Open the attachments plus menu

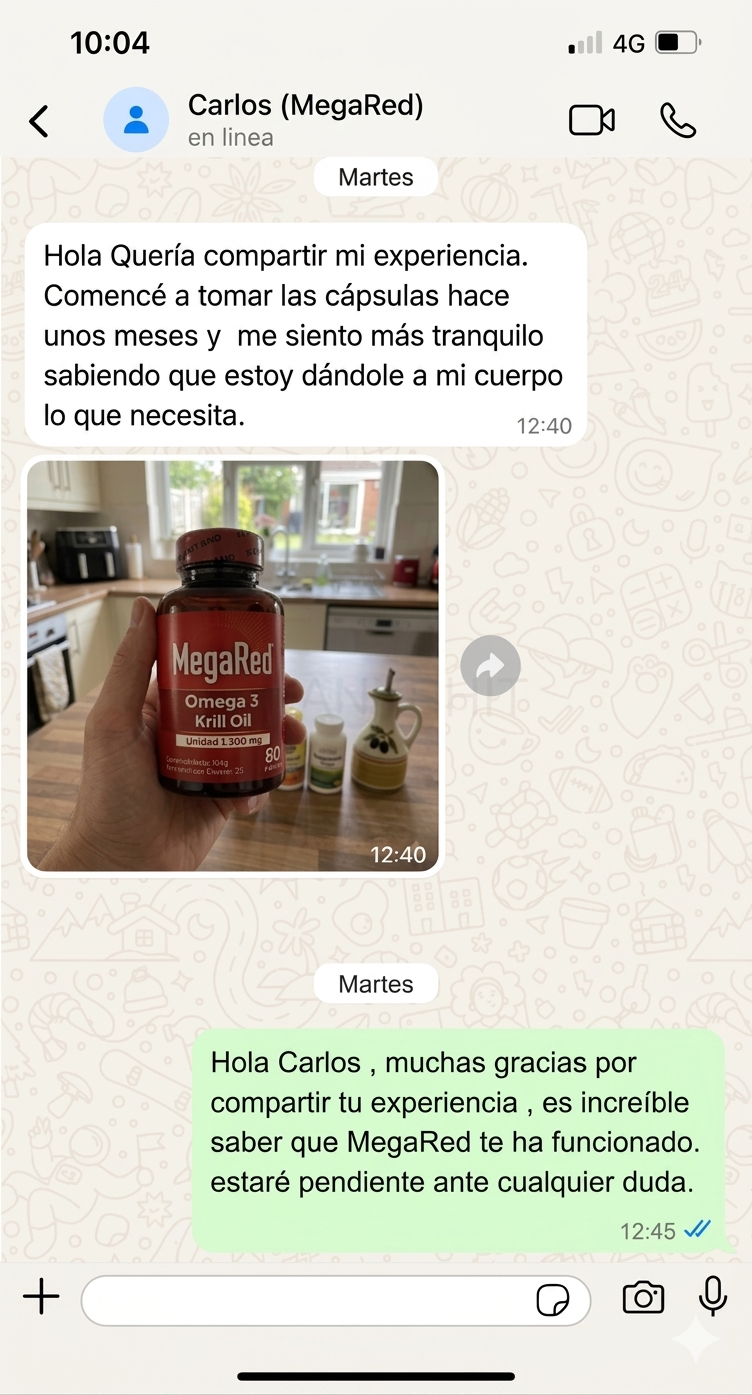(x=41, y=1298)
